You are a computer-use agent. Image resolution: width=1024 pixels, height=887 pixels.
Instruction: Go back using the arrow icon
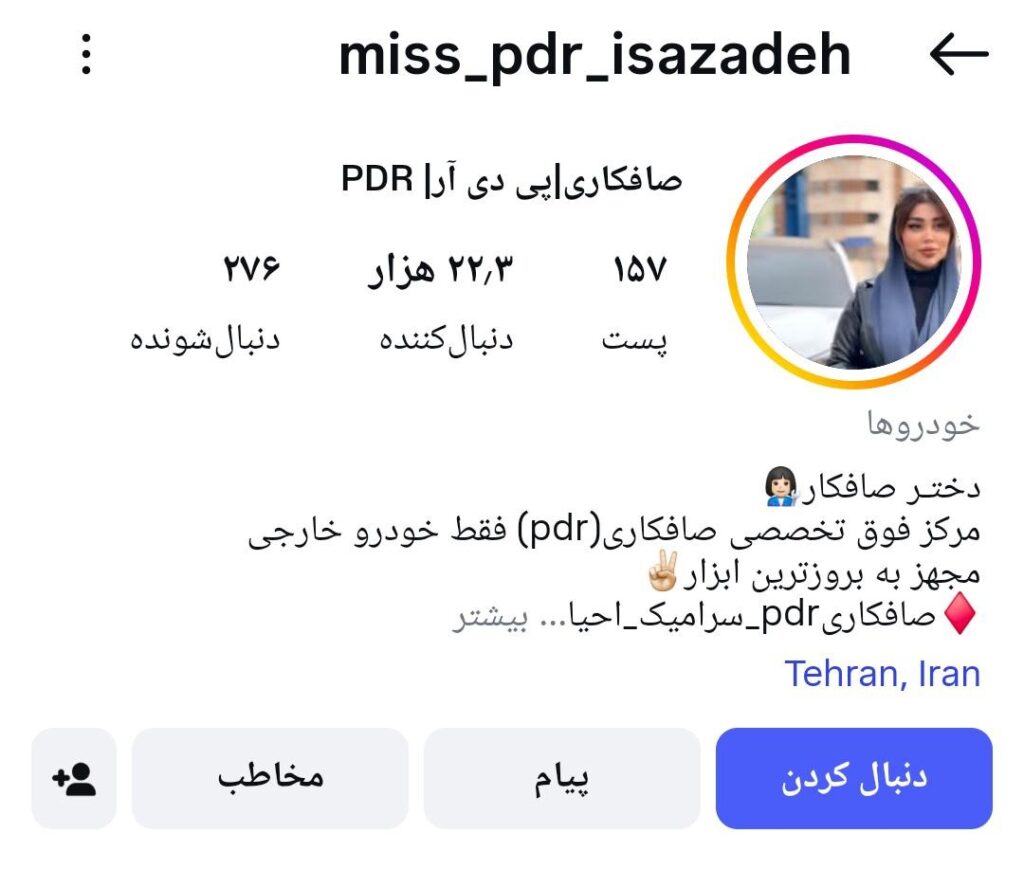pyautogui.click(x=958, y=56)
